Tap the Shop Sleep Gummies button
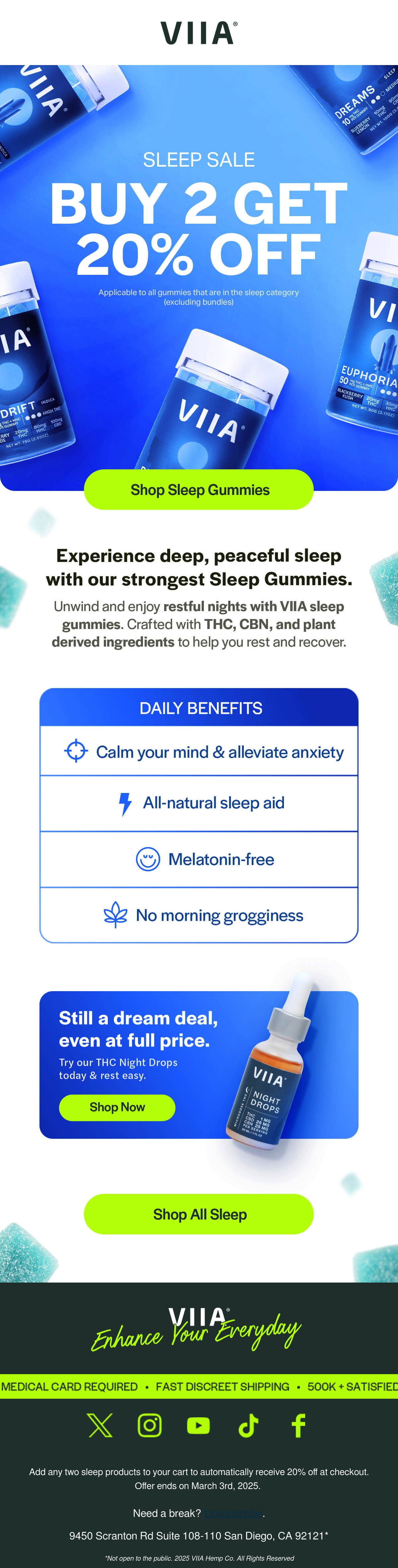Viewport: 398px width, 1568px height. pos(198,489)
